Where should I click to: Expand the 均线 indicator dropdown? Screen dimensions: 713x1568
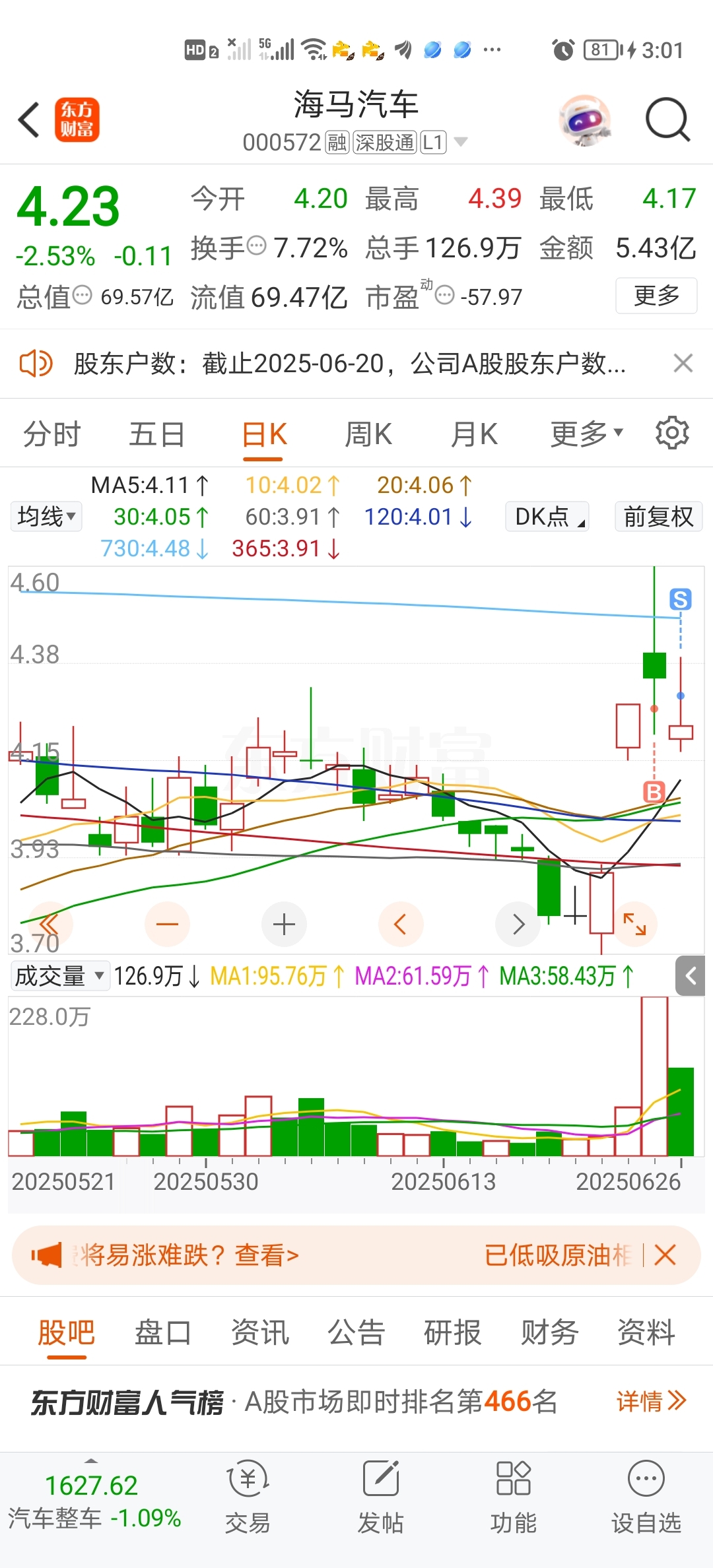click(46, 516)
